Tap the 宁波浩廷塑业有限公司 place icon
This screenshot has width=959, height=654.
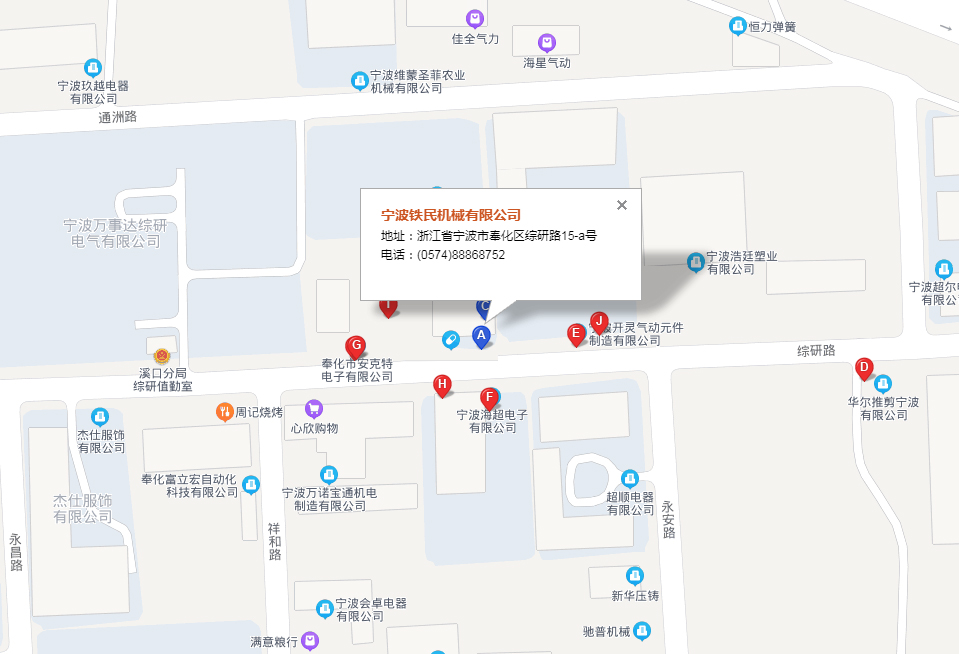click(x=695, y=262)
